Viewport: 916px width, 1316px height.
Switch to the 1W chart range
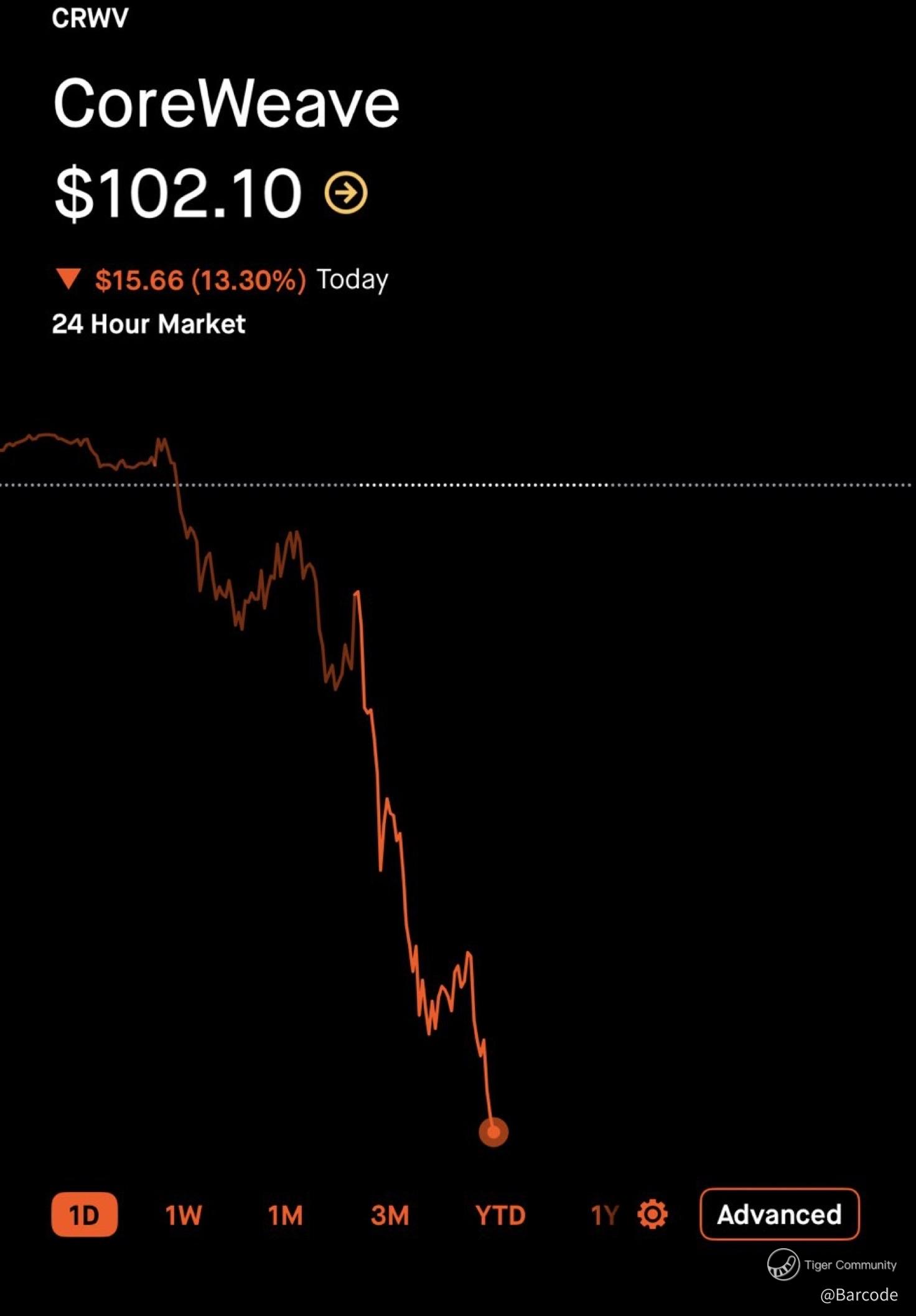pyautogui.click(x=184, y=1215)
